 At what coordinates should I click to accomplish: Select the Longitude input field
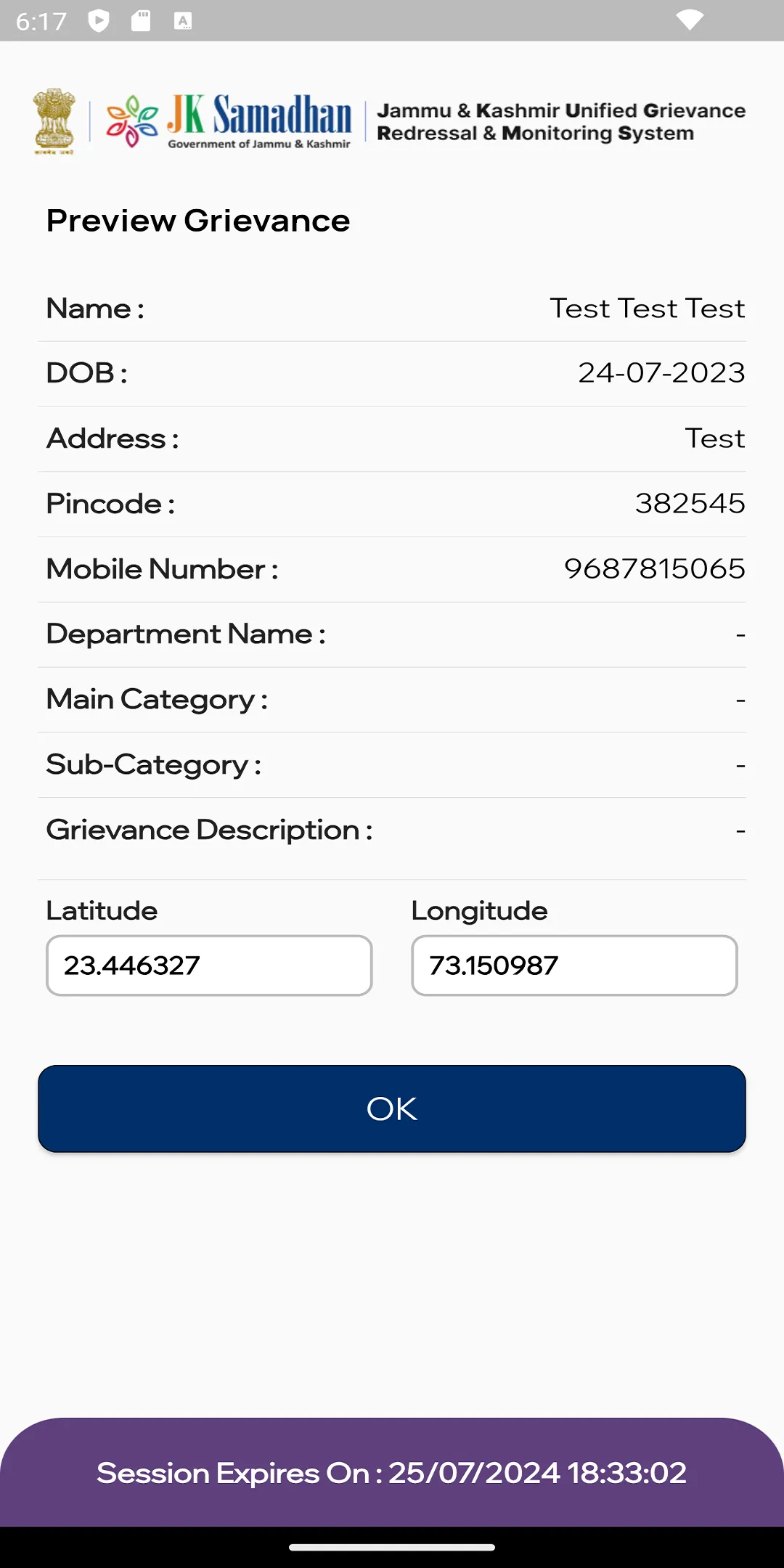tap(574, 965)
